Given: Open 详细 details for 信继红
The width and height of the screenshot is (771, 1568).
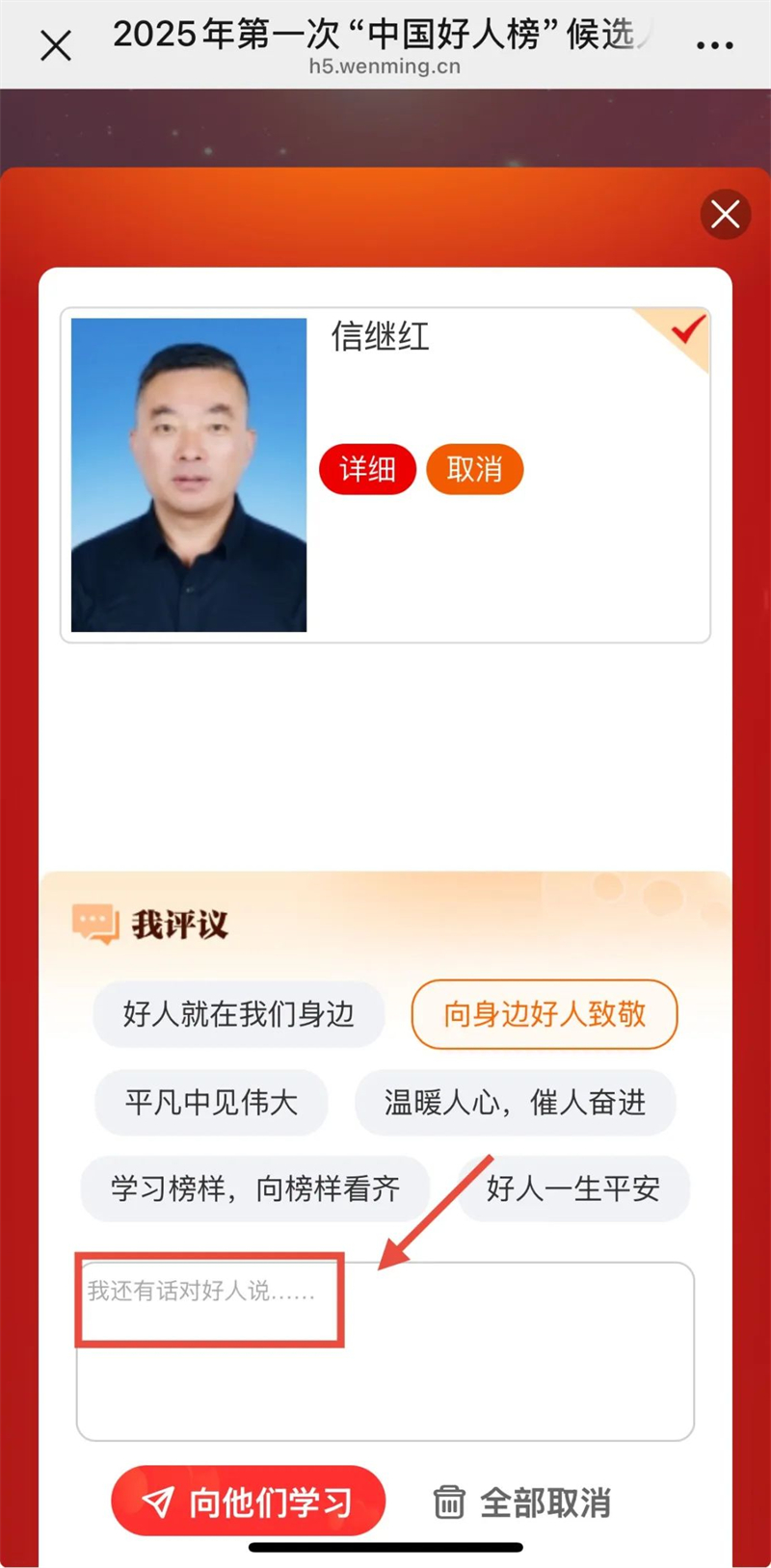Looking at the screenshot, I should coord(367,469).
